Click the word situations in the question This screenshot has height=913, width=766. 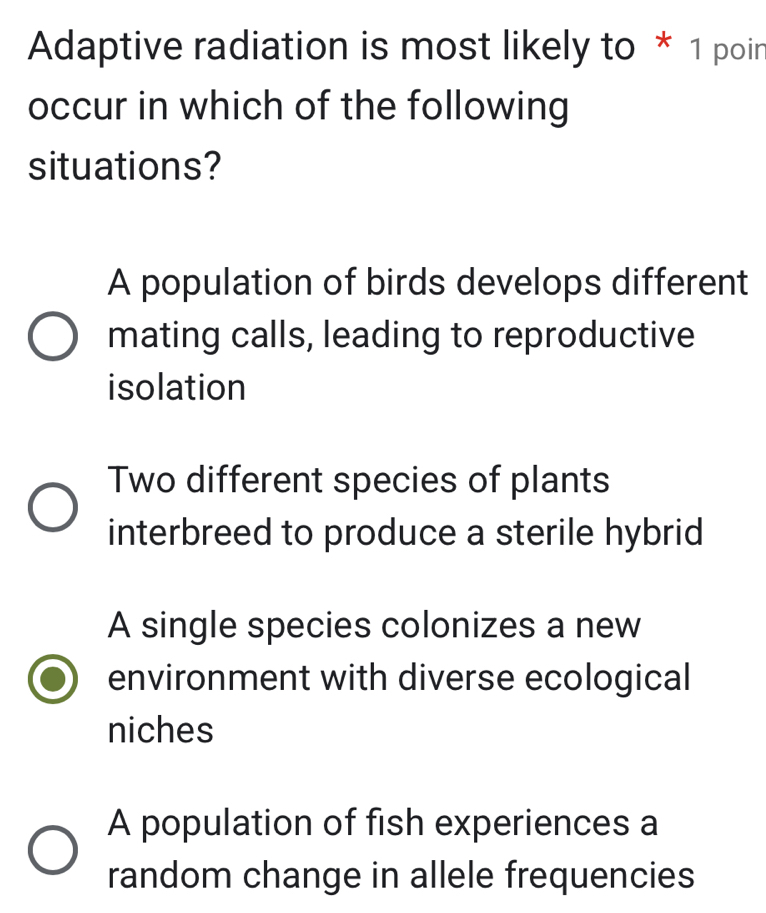point(122,166)
